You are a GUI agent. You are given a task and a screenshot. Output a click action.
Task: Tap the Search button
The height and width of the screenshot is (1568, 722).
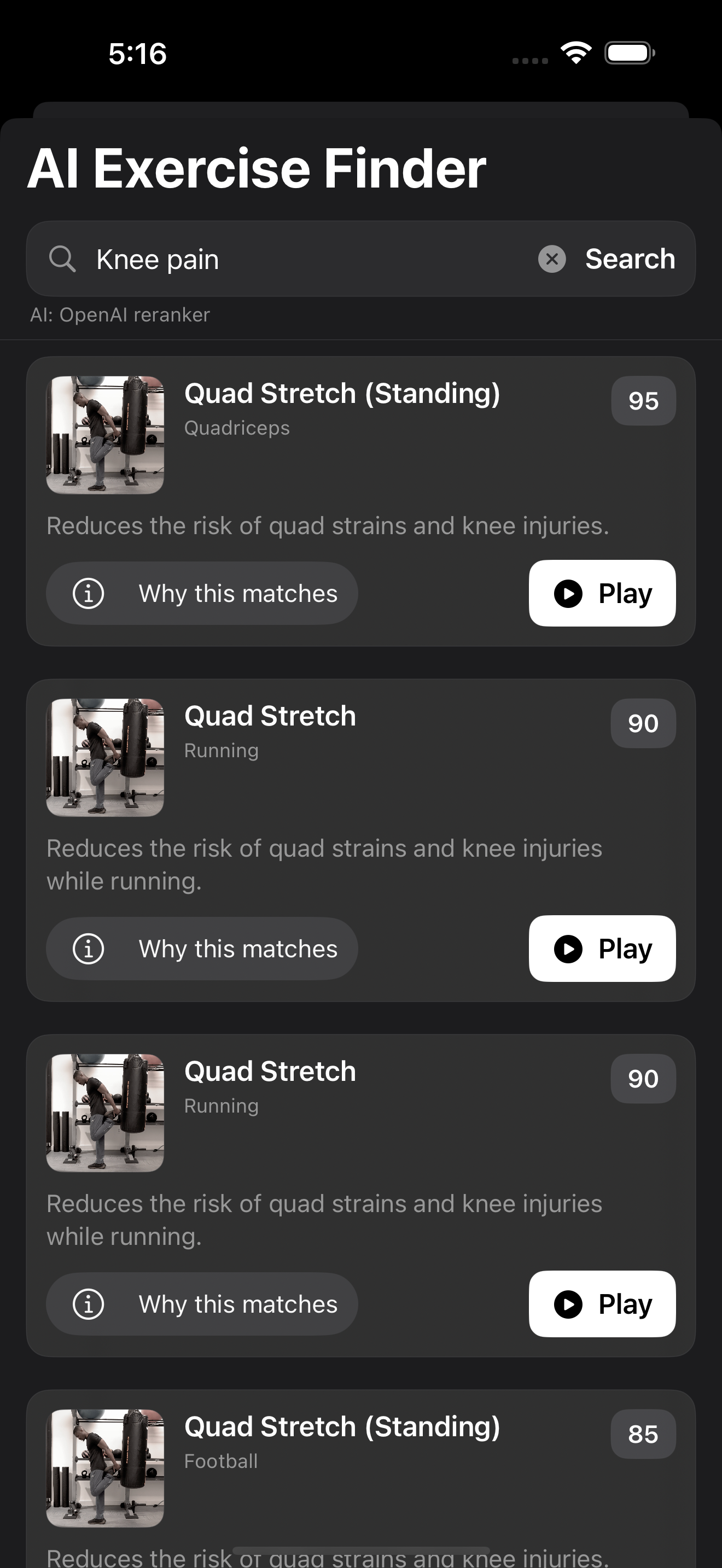pyautogui.click(x=630, y=259)
